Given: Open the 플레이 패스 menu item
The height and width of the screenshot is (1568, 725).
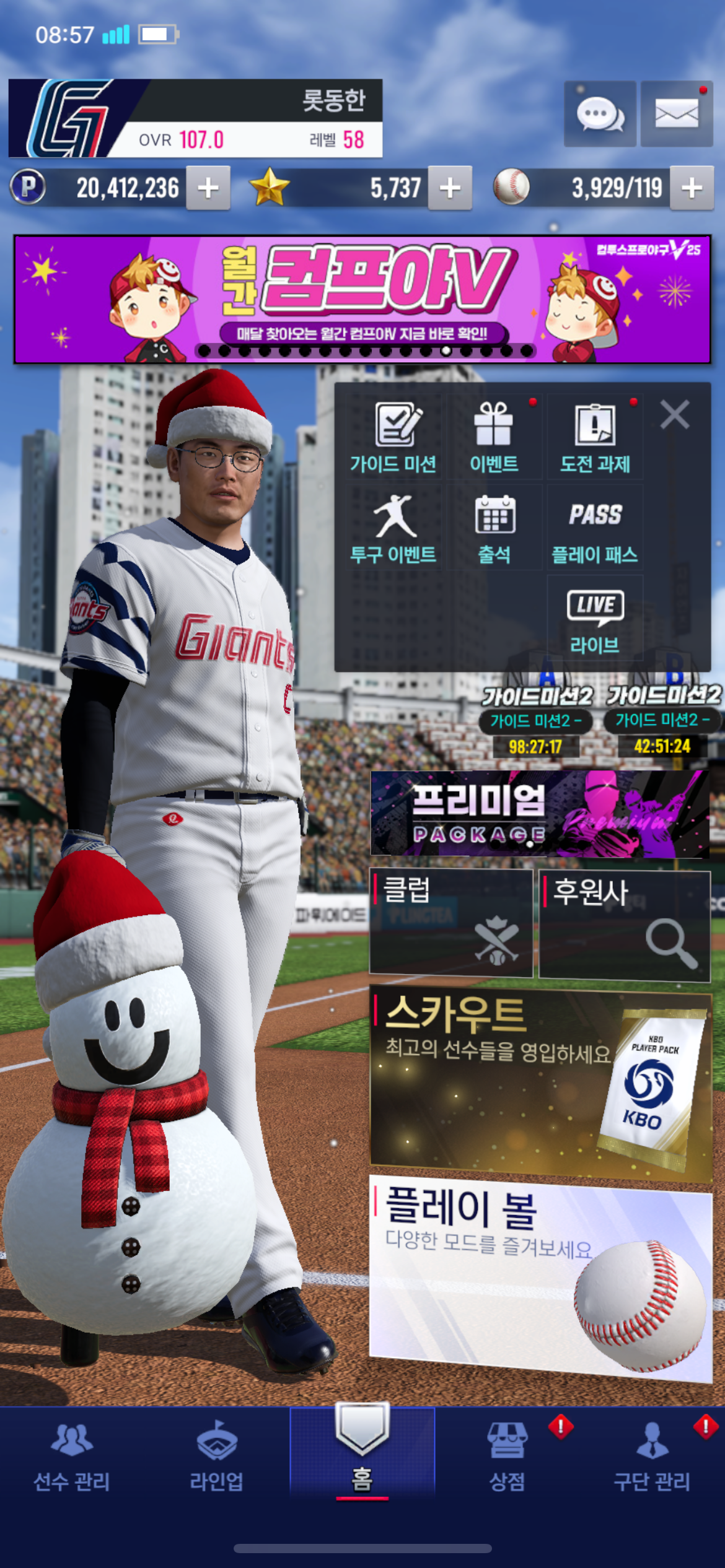Looking at the screenshot, I should [595, 529].
